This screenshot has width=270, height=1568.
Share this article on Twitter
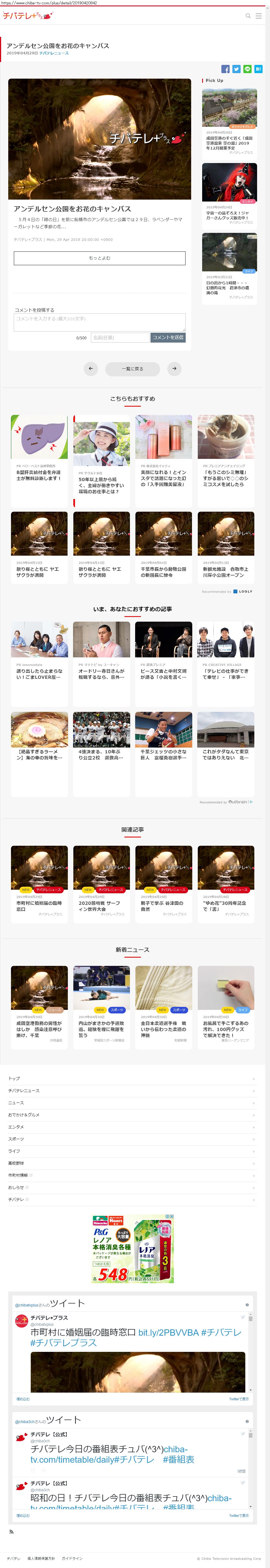coord(236,69)
